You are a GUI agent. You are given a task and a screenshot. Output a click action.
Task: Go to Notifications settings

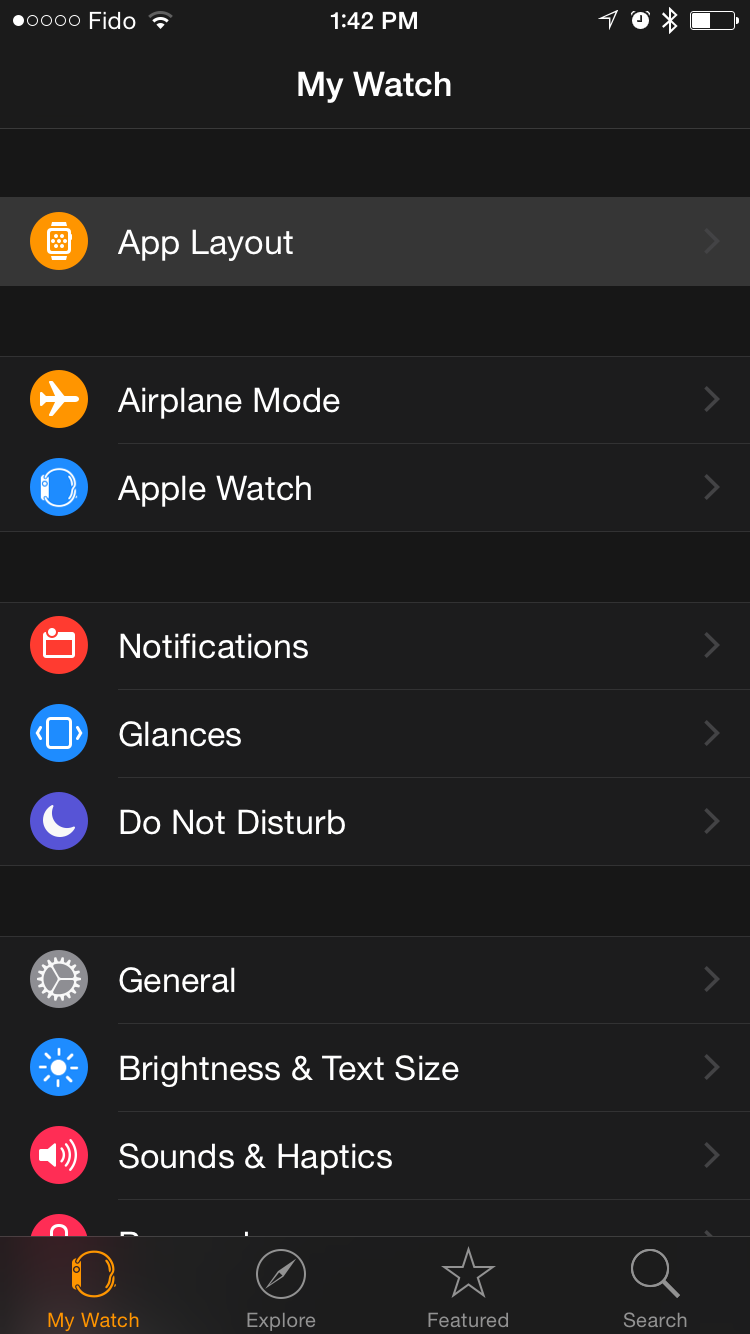click(374, 646)
